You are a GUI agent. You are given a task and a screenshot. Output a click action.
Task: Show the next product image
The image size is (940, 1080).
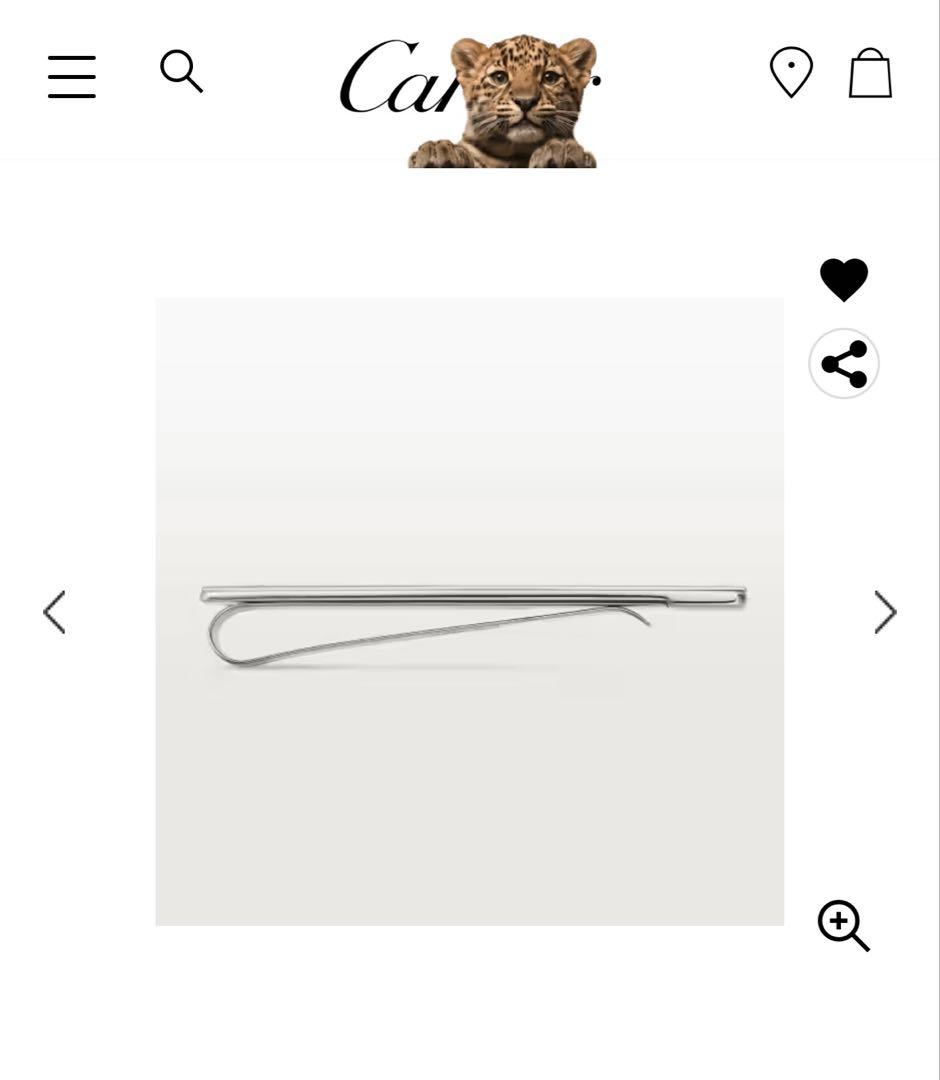coord(885,612)
